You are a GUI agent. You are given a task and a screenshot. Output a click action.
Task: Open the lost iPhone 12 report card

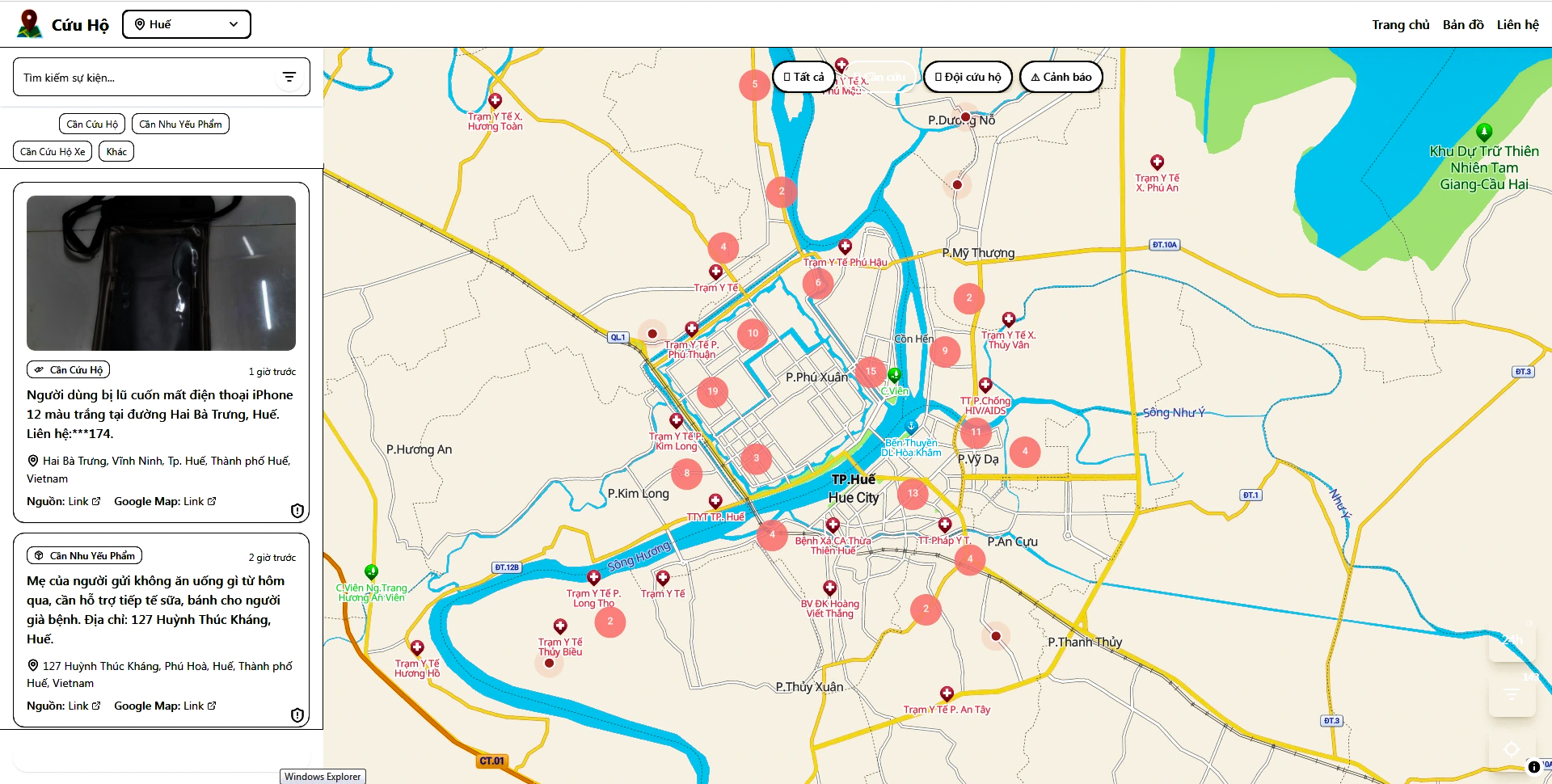tap(160, 414)
